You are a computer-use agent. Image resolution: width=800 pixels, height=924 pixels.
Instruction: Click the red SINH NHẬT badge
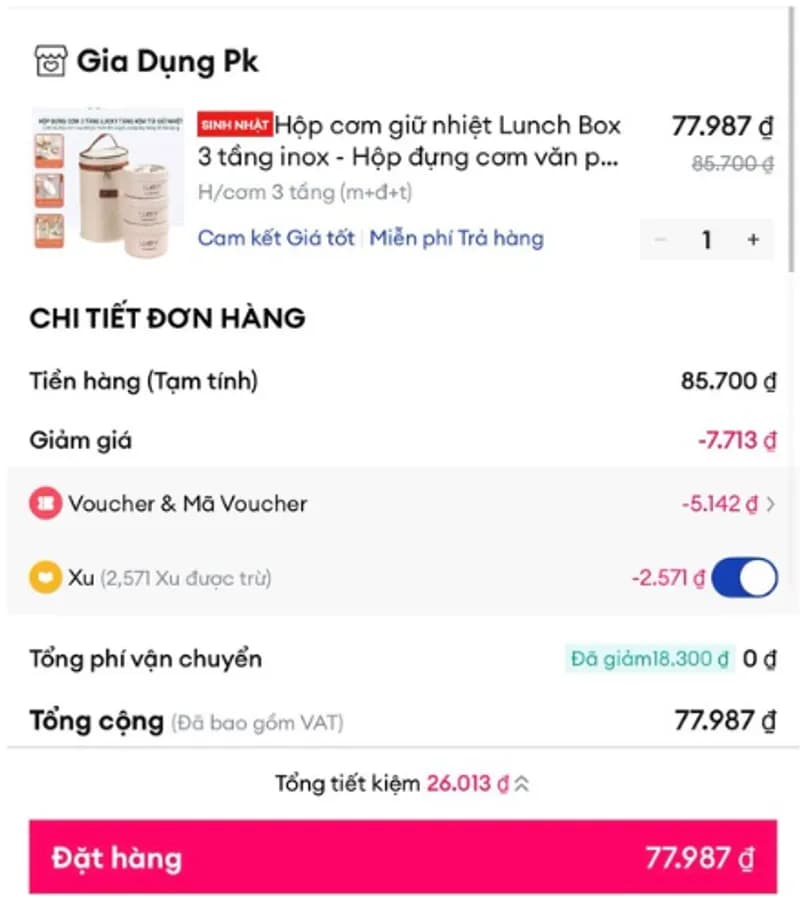pos(237,124)
